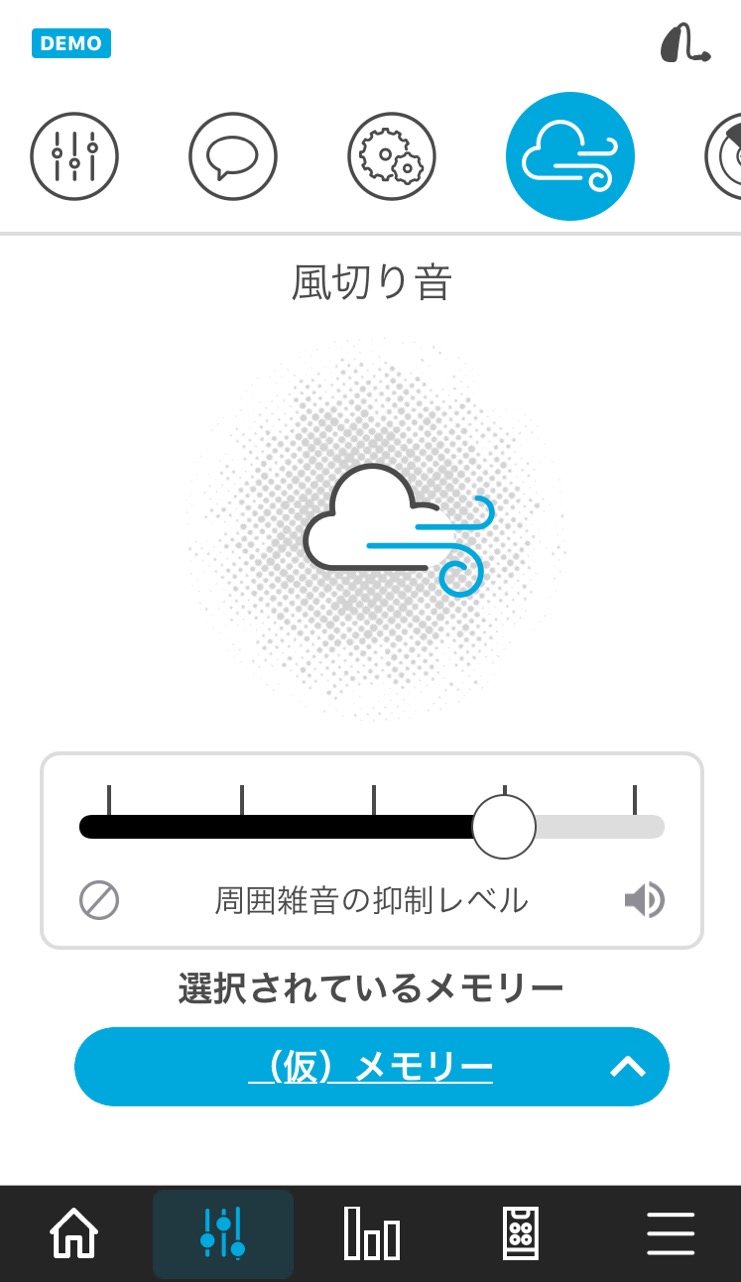The image size is (741, 1282).
Task: Switch to the sound adjustment sliders tab
Action: 223,1234
